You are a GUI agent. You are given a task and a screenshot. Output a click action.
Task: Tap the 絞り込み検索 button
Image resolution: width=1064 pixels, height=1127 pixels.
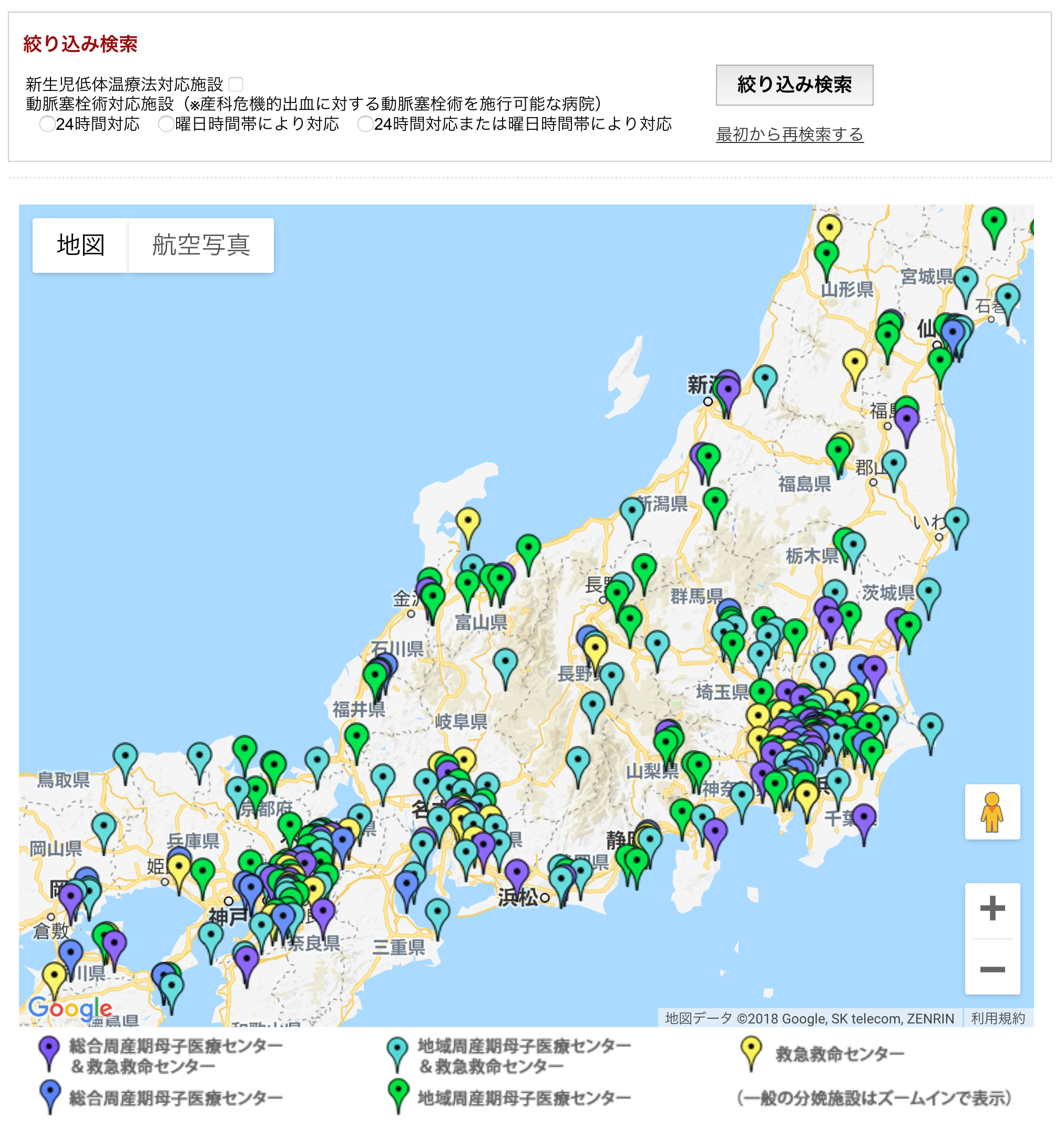794,85
